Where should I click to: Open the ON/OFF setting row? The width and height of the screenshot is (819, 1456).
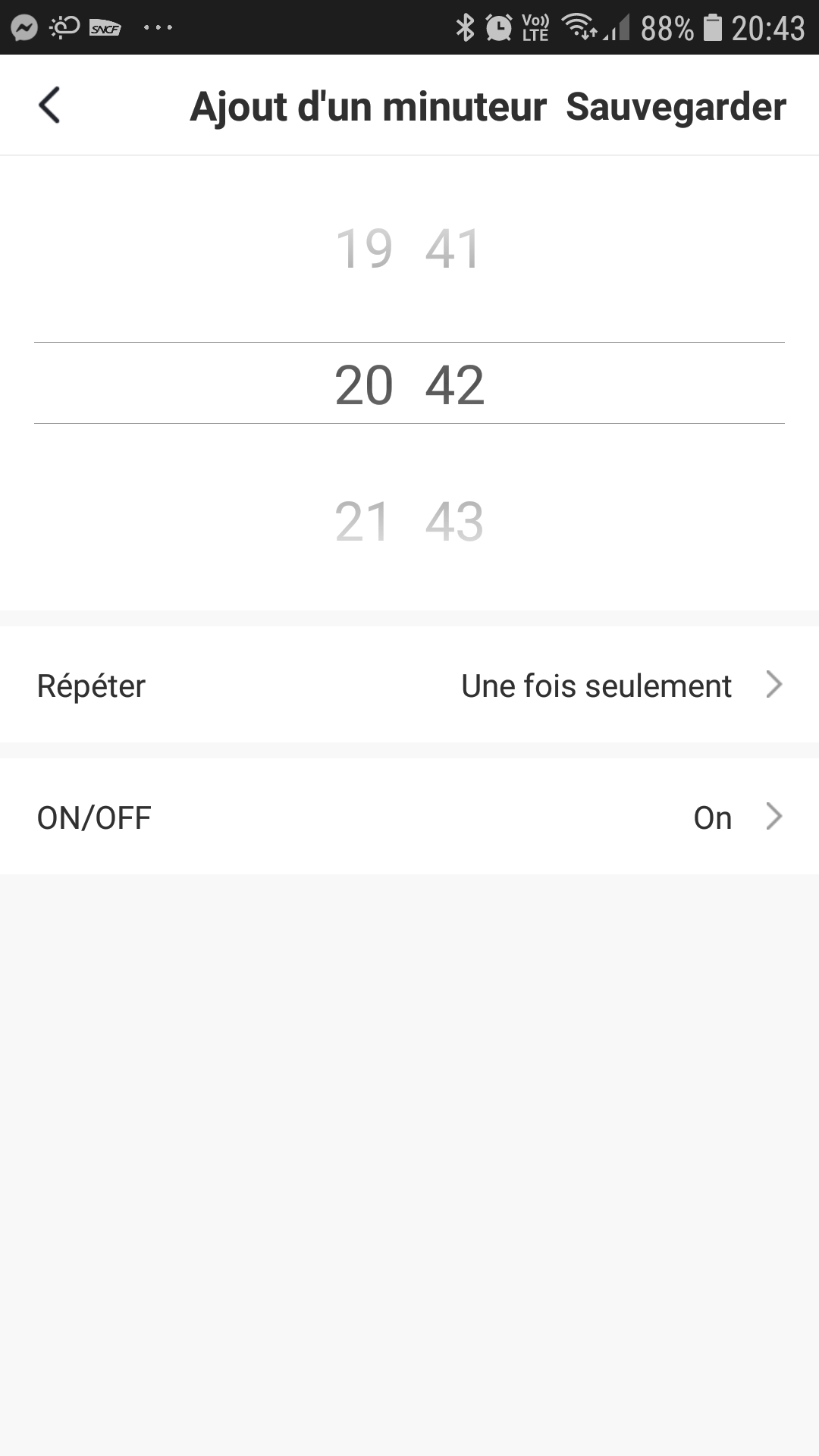coord(409,817)
